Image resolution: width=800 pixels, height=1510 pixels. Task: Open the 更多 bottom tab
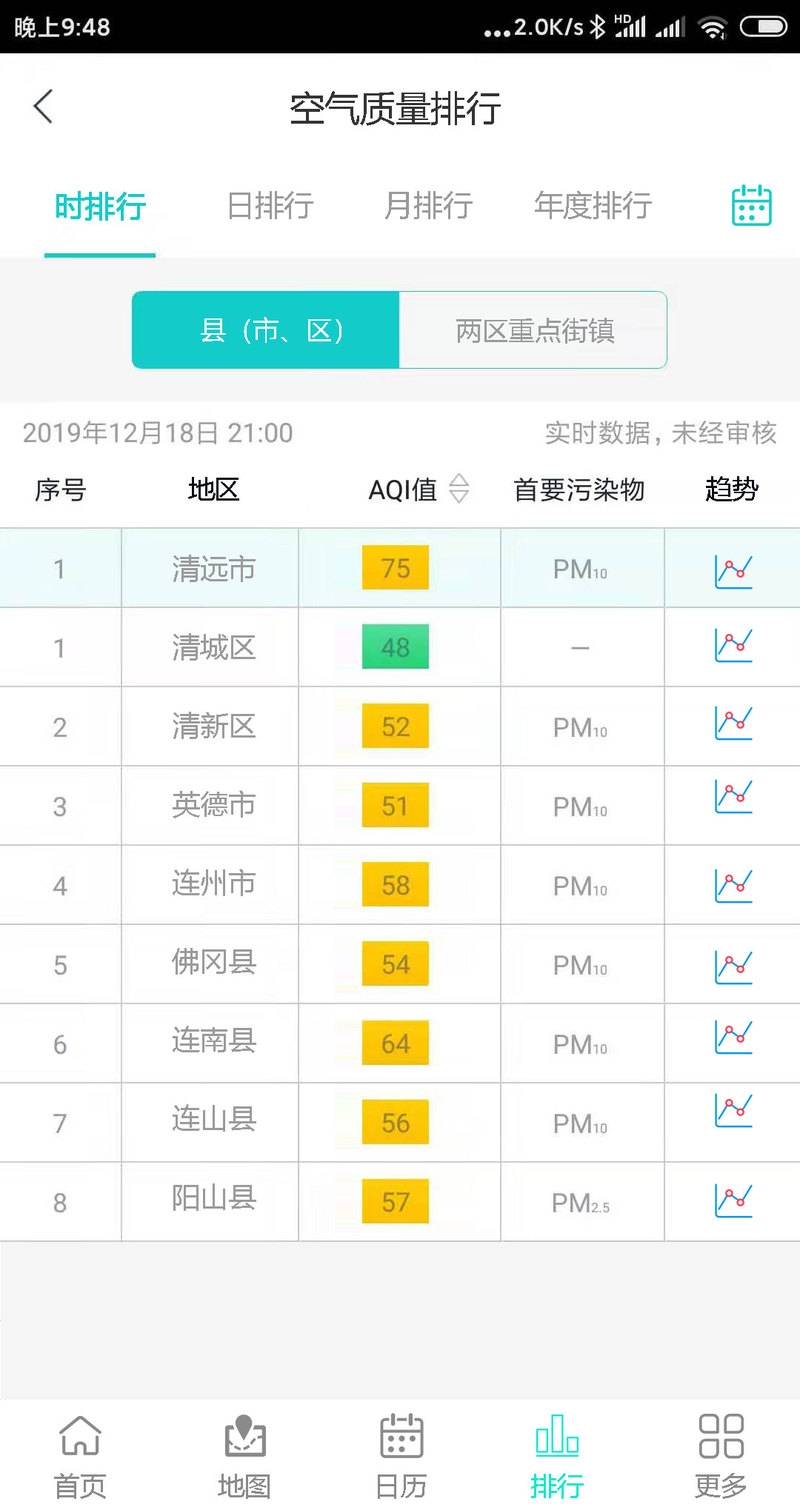(720, 1455)
